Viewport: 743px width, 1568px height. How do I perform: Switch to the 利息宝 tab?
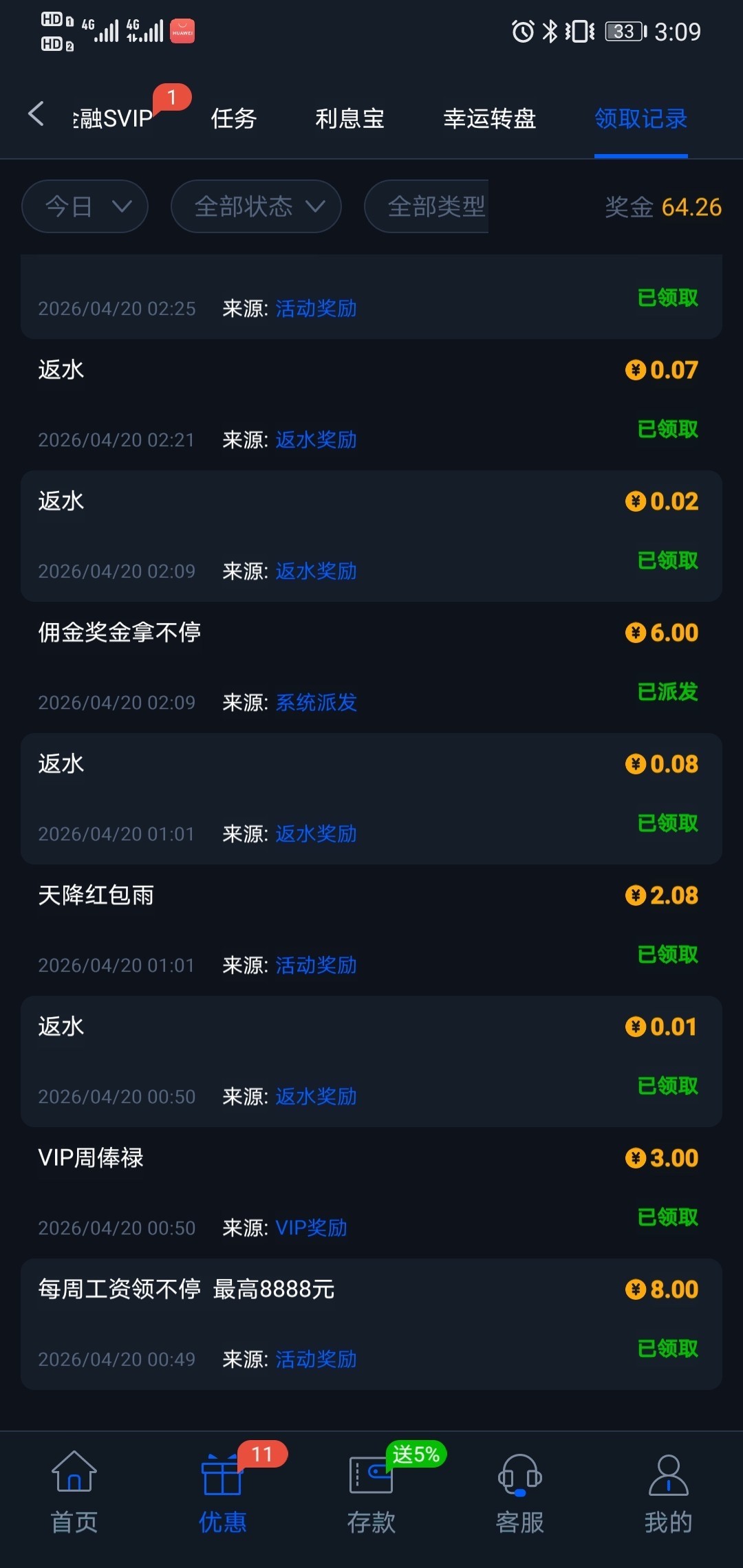pyautogui.click(x=349, y=118)
